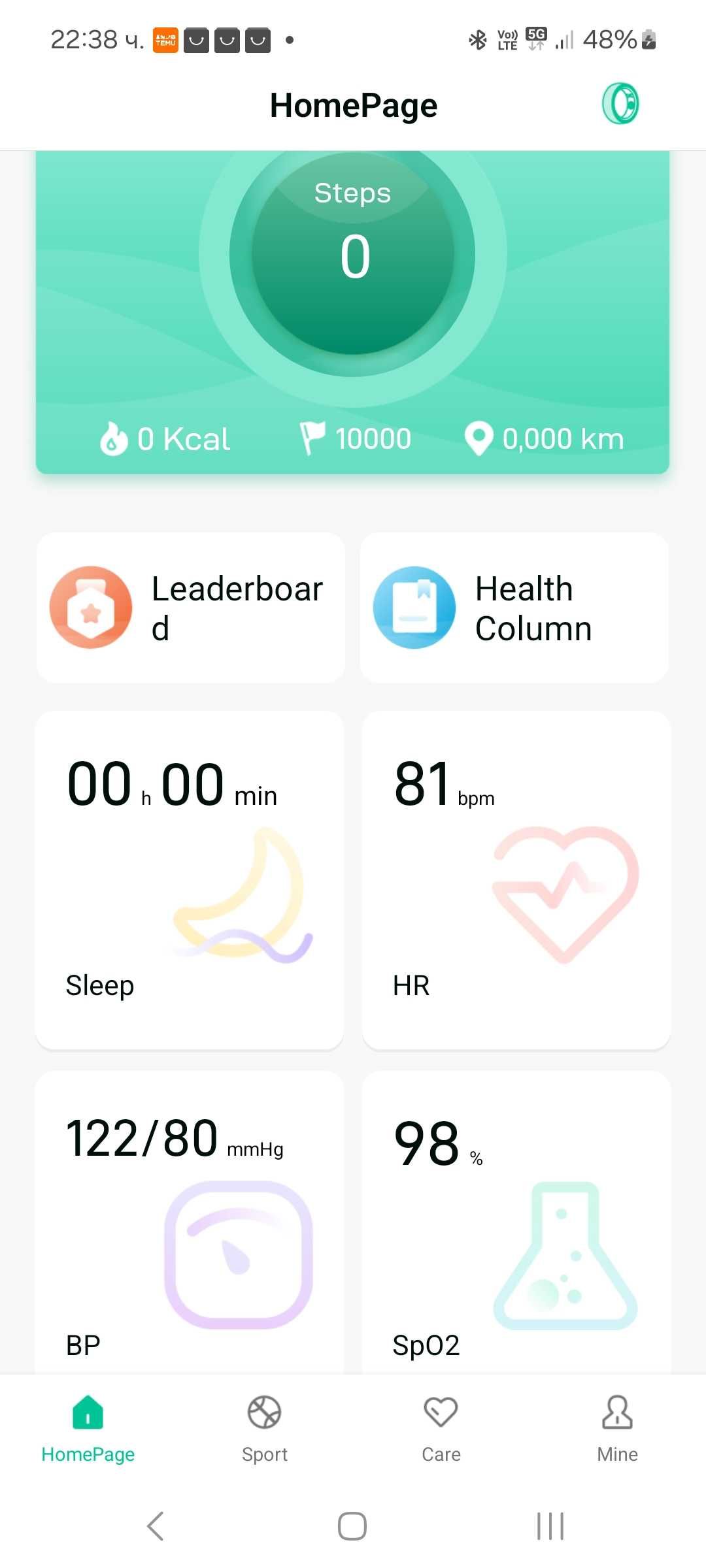The image size is (706, 1568).
Task: View Sleep details card
Action: 190,881
